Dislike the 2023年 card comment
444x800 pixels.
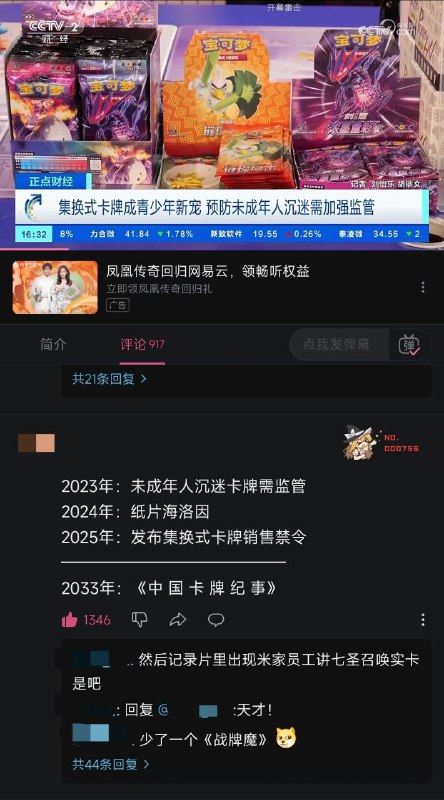(x=139, y=620)
